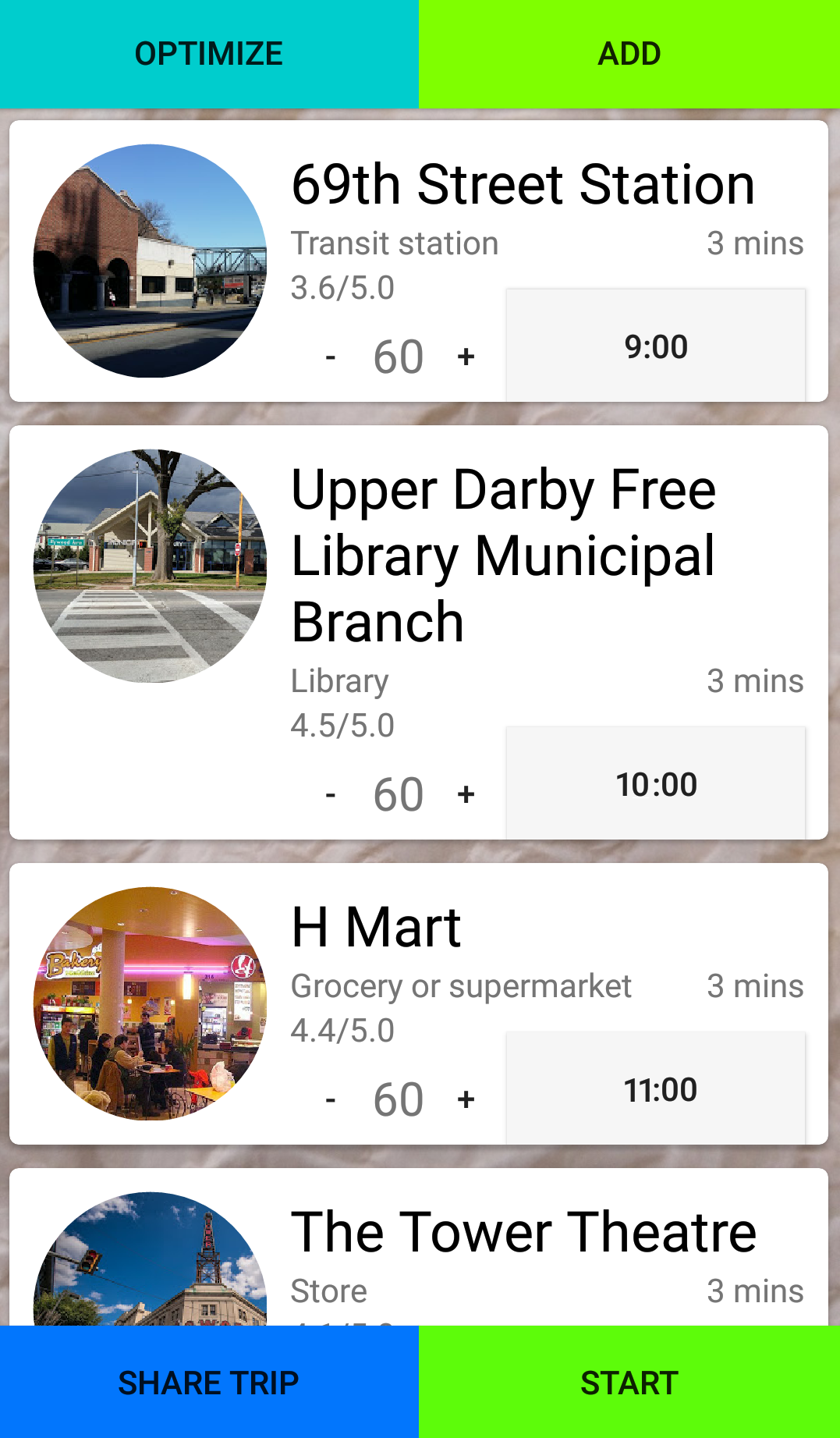Set a new time instead of 11:00
The width and height of the screenshot is (840, 1438).
click(x=656, y=1089)
